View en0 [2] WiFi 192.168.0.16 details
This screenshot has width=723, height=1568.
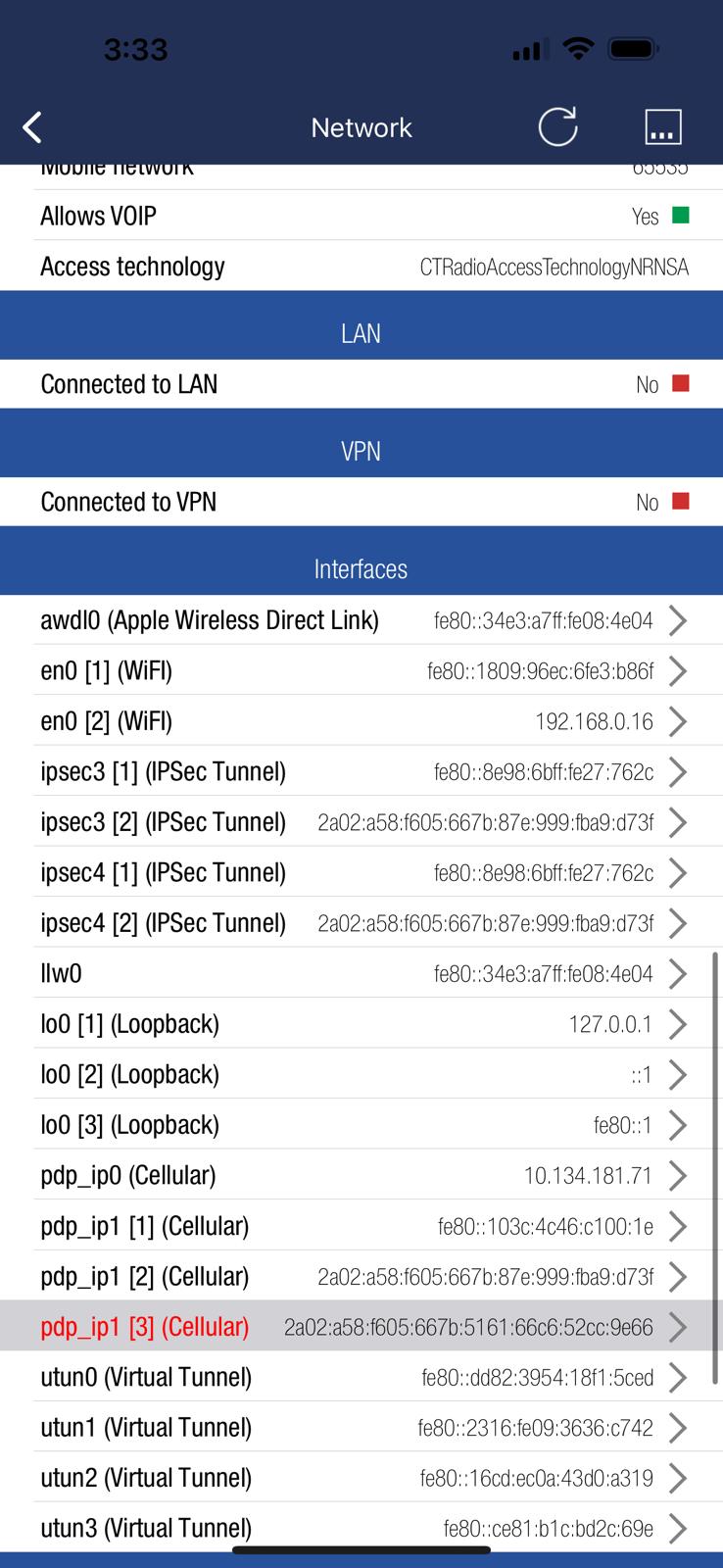click(361, 721)
